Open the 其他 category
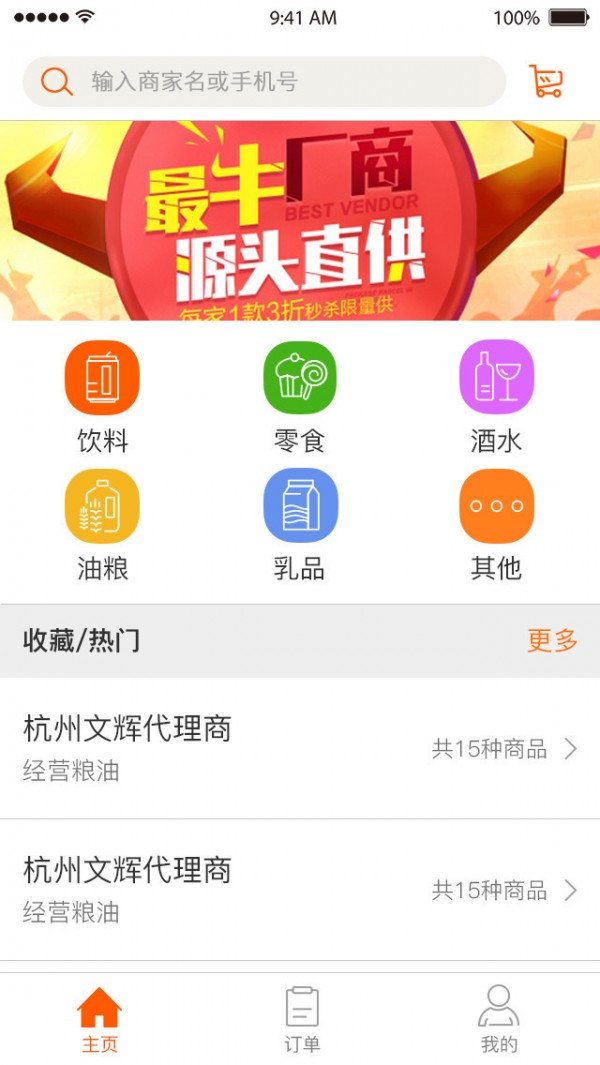The width and height of the screenshot is (600, 1065). 497,525
